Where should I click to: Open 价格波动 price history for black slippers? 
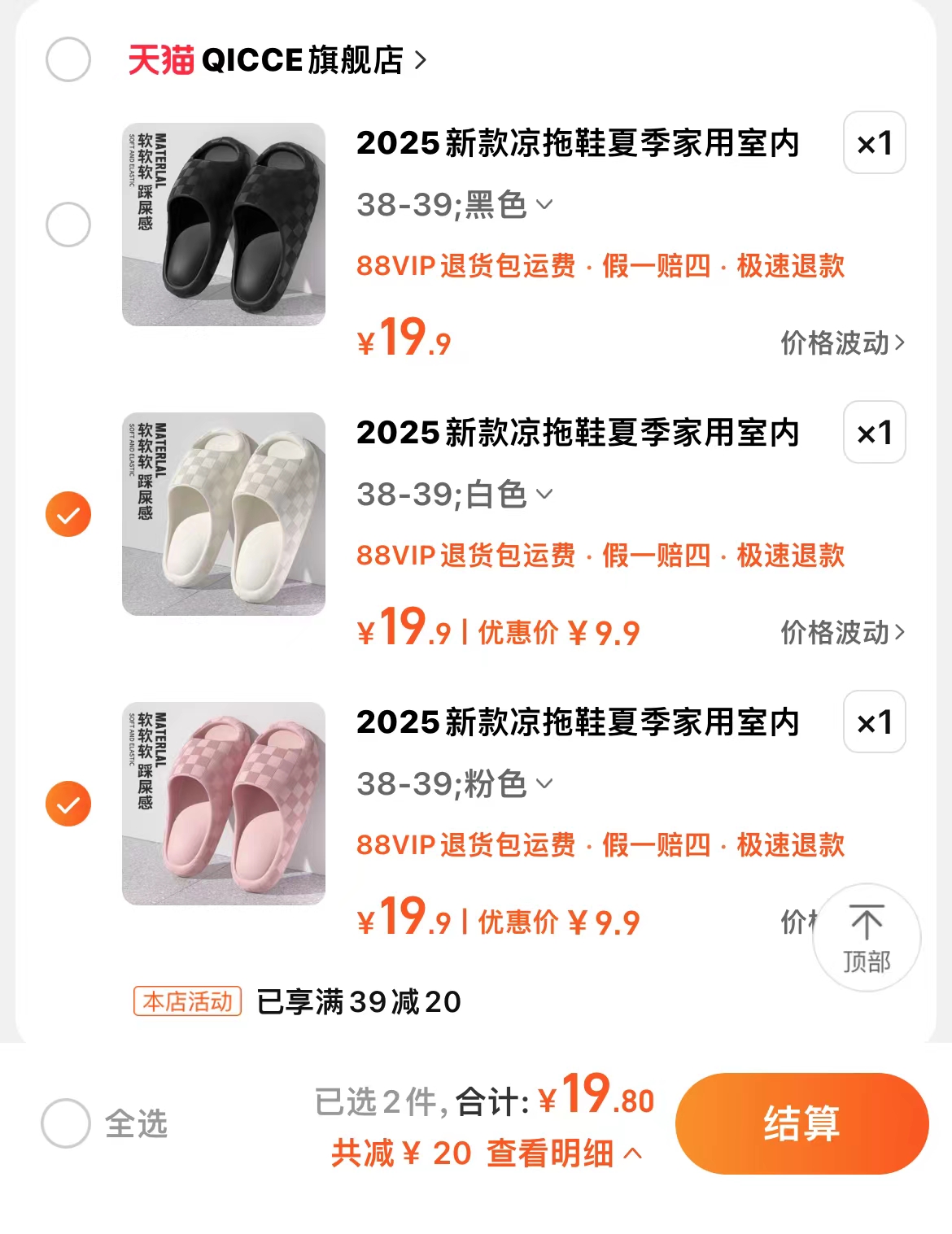[836, 342]
